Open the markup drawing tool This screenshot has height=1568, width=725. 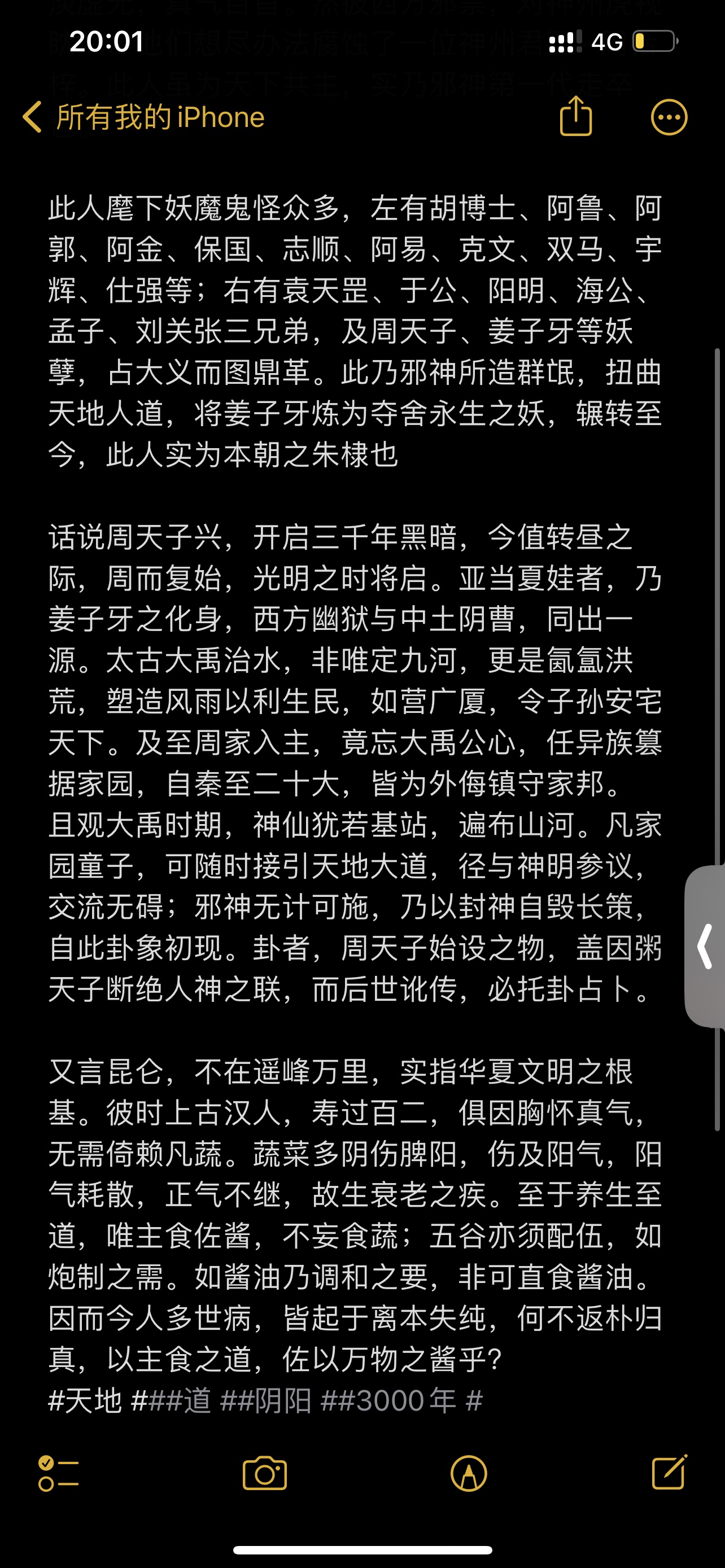tap(469, 1474)
